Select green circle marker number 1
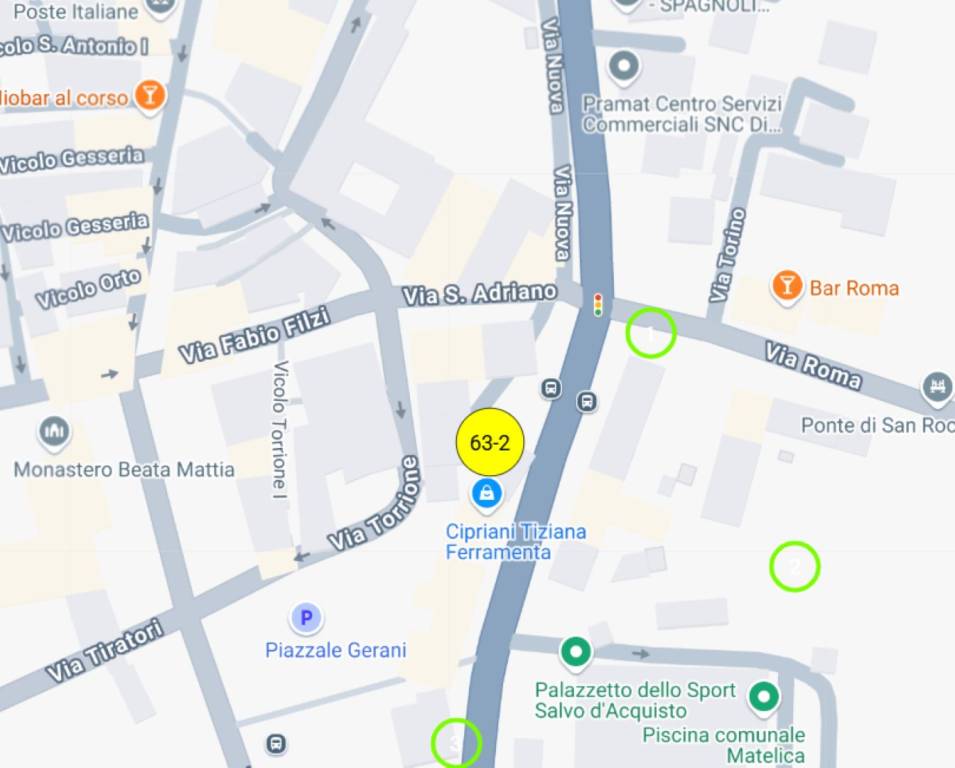This screenshot has width=955, height=768. pos(651,333)
